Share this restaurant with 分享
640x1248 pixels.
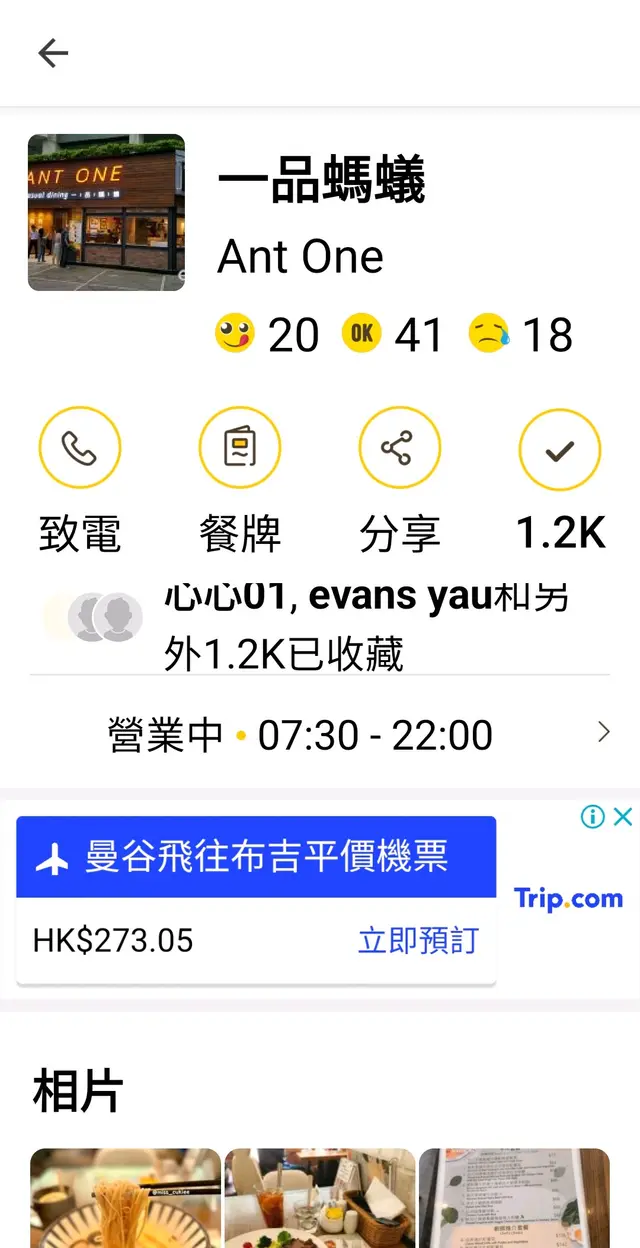400,450
